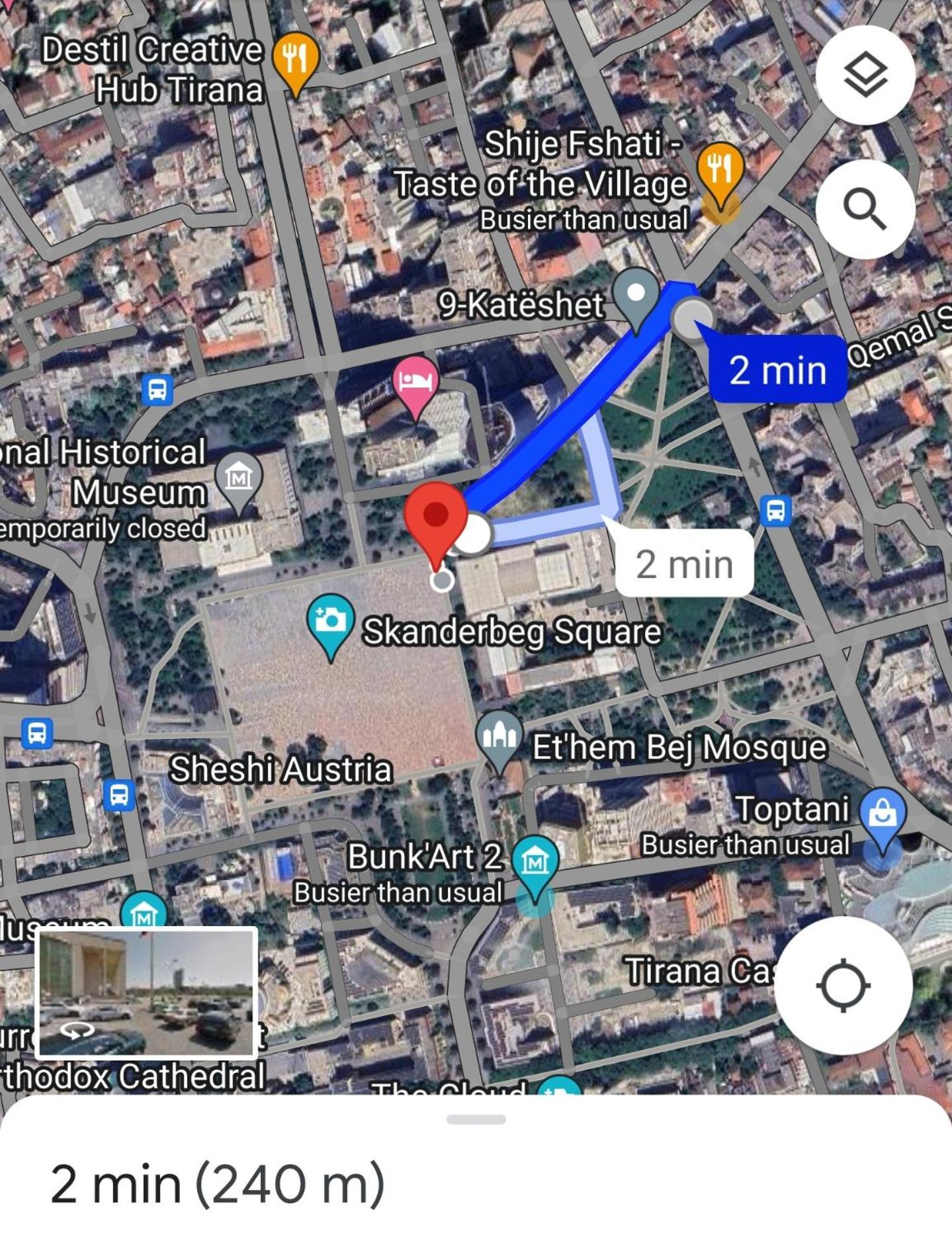Tap the pink hotel marker
The height and width of the screenshot is (1237, 952).
[415, 382]
